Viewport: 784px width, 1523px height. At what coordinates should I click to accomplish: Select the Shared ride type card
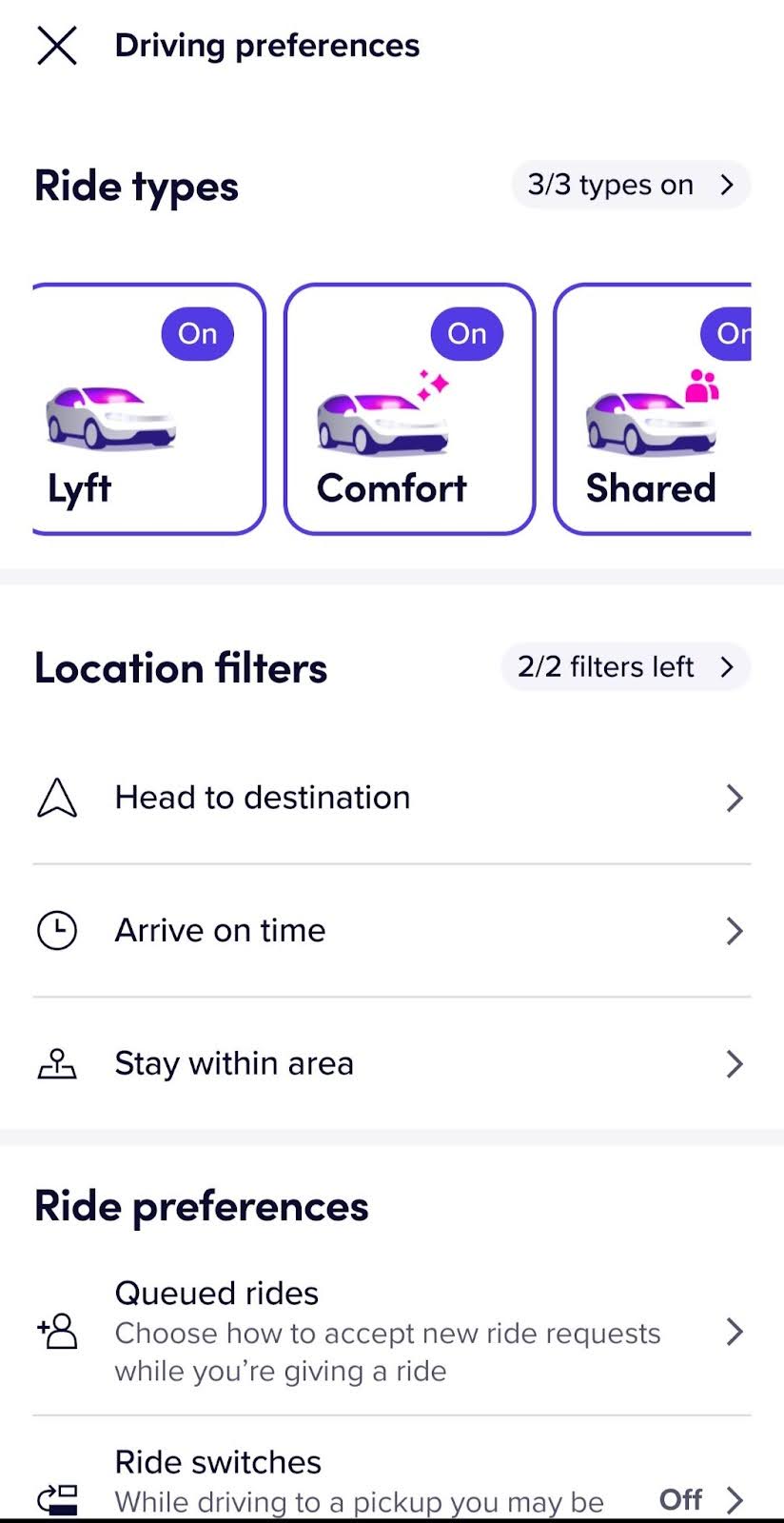point(654,409)
